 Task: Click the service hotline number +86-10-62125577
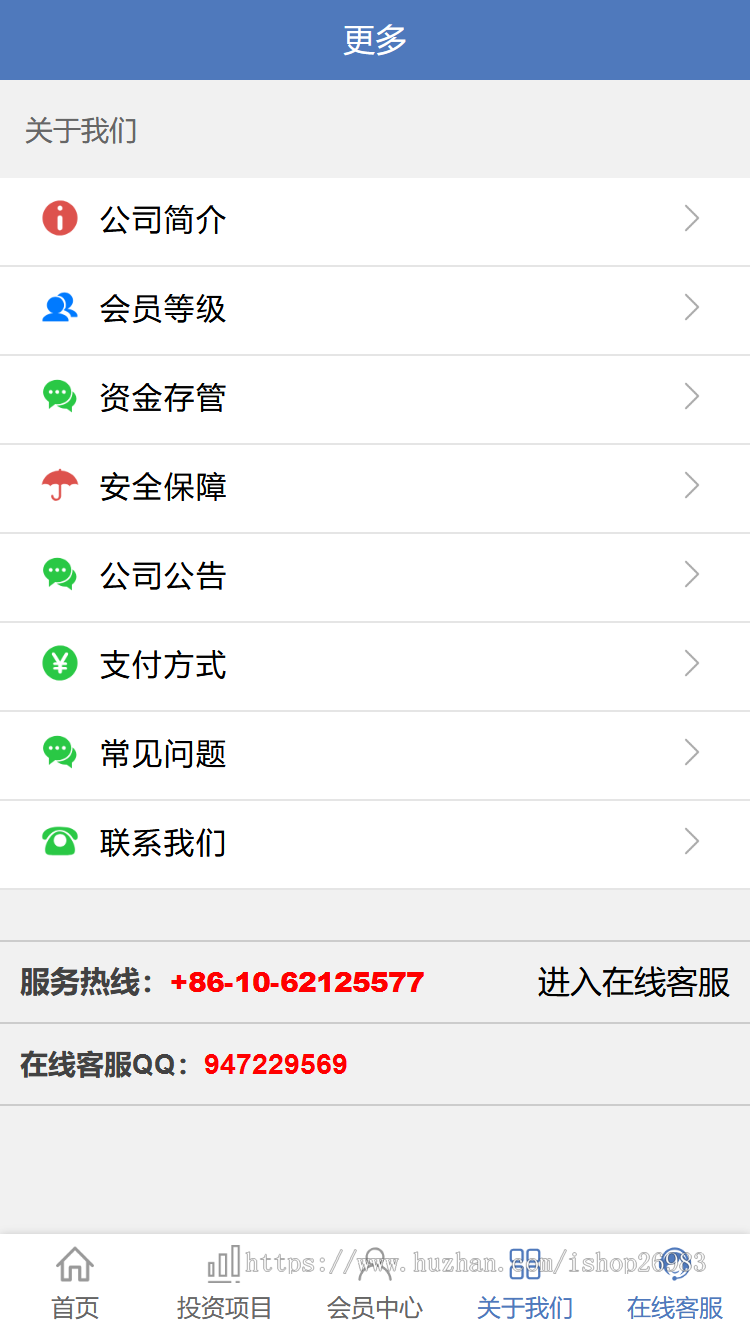[297, 982]
